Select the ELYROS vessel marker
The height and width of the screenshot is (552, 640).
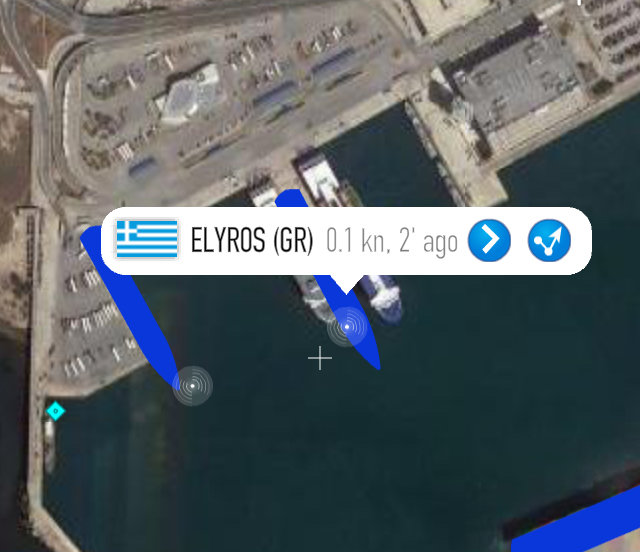pos(347,326)
